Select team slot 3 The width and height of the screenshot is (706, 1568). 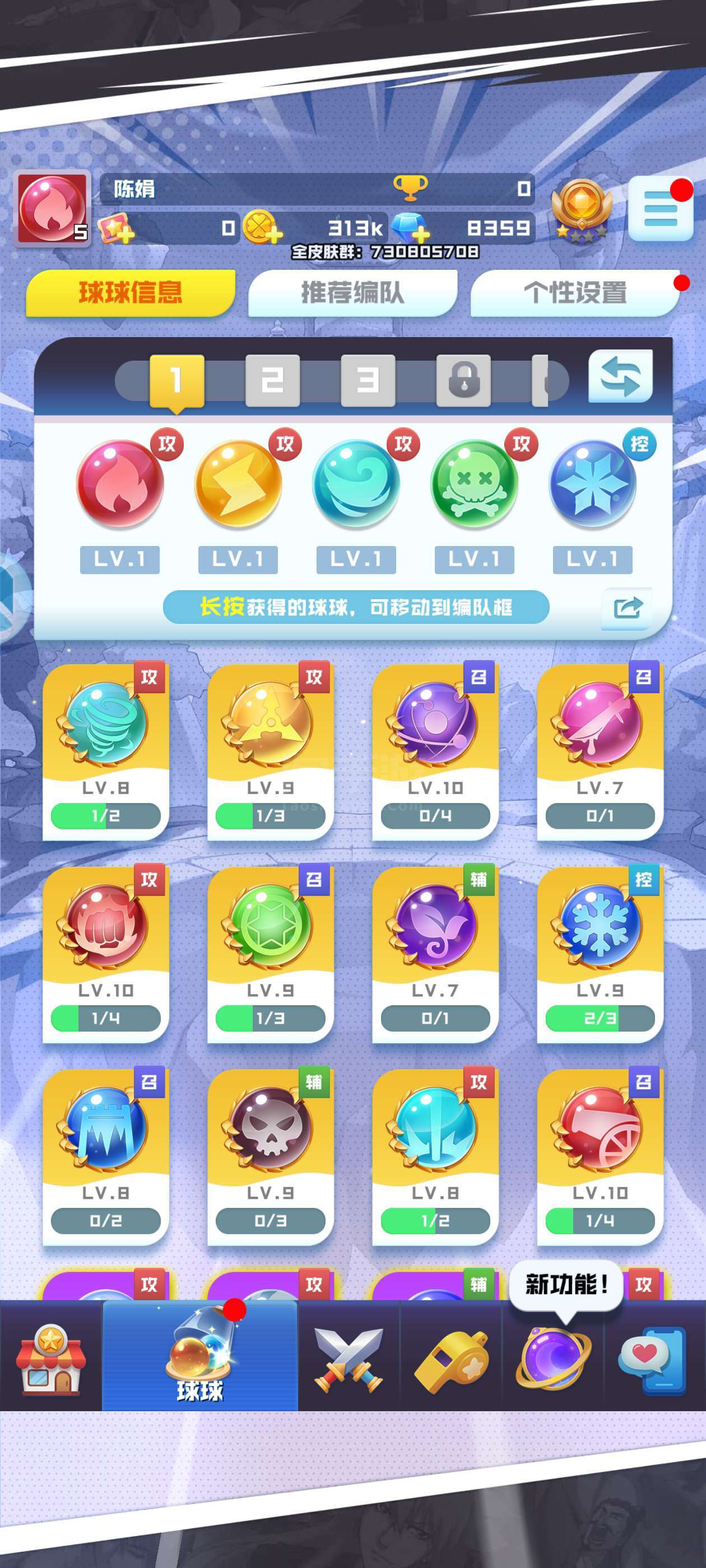368,380
